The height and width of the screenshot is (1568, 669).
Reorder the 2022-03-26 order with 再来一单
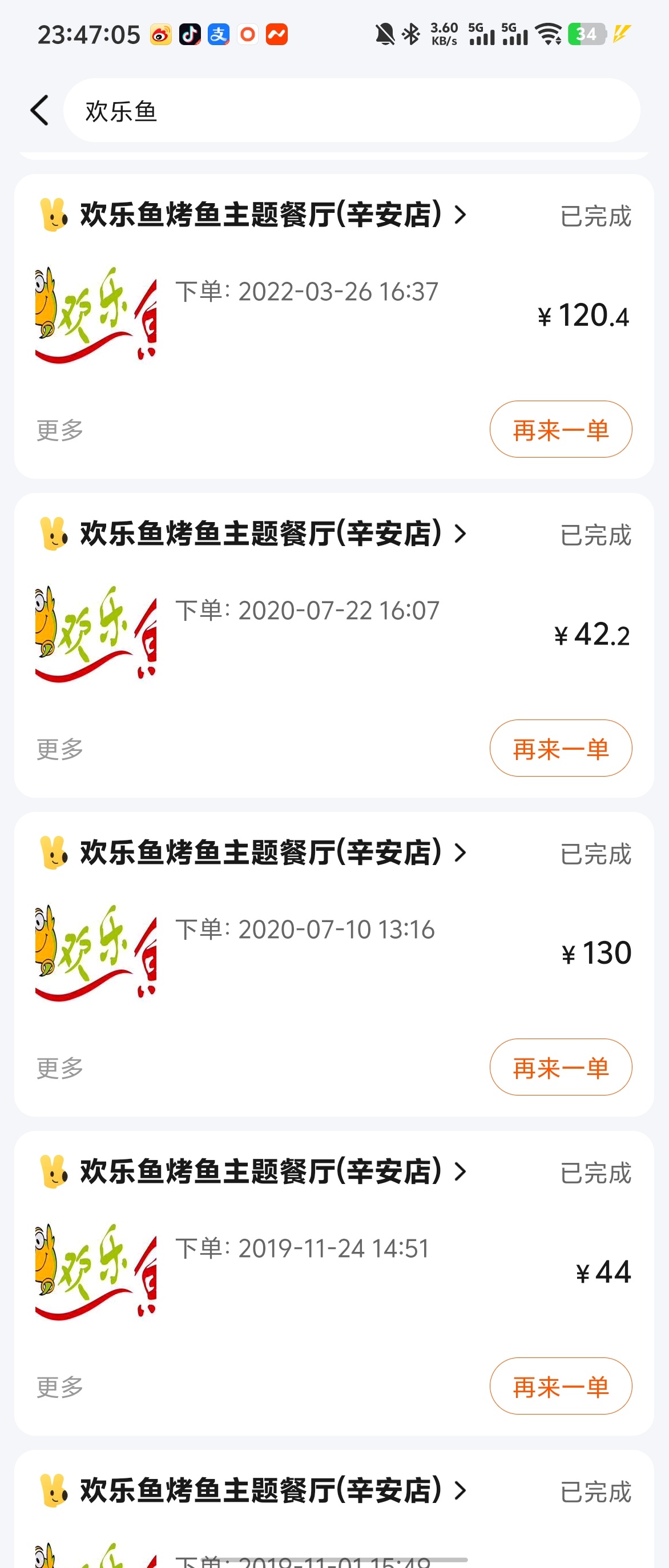point(560,430)
